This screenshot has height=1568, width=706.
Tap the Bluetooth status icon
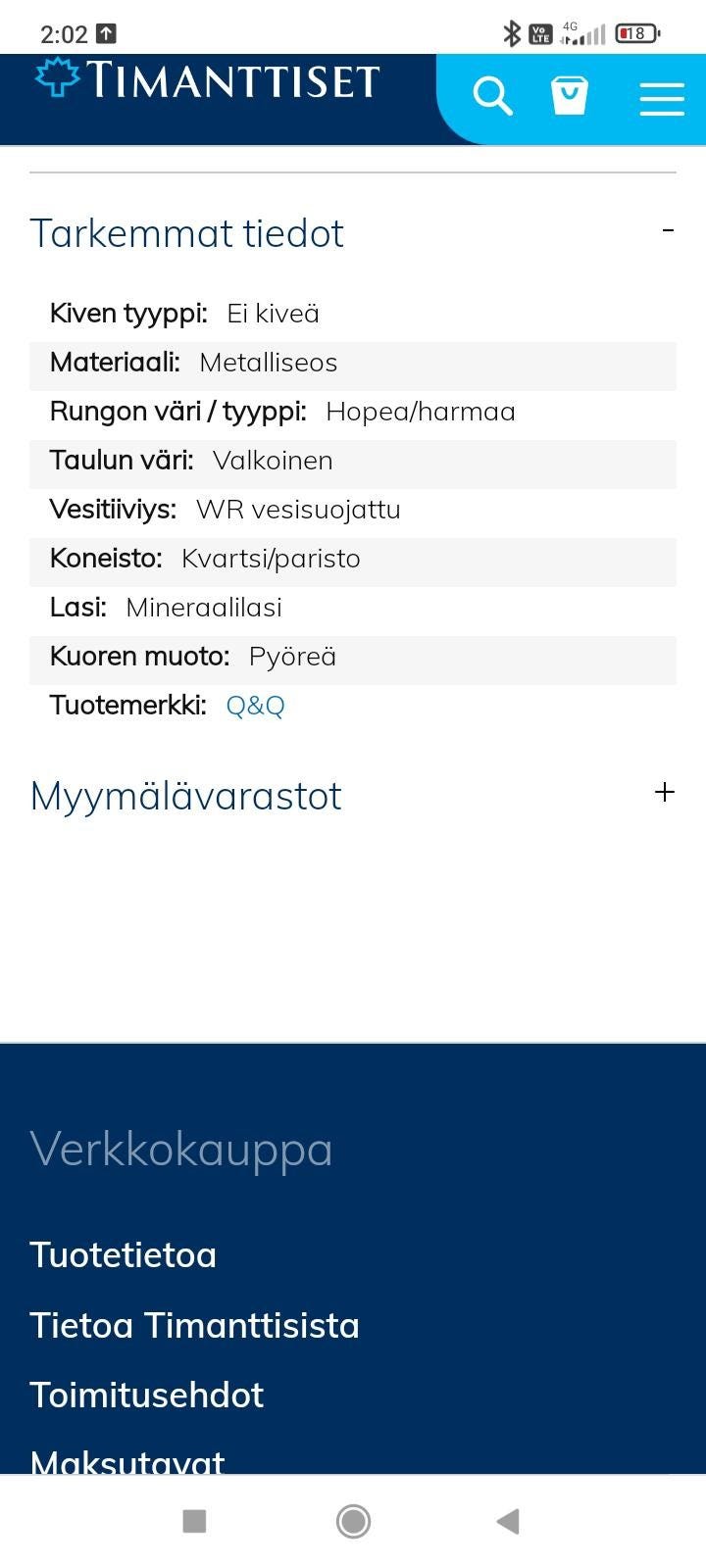tap(512, 31)
